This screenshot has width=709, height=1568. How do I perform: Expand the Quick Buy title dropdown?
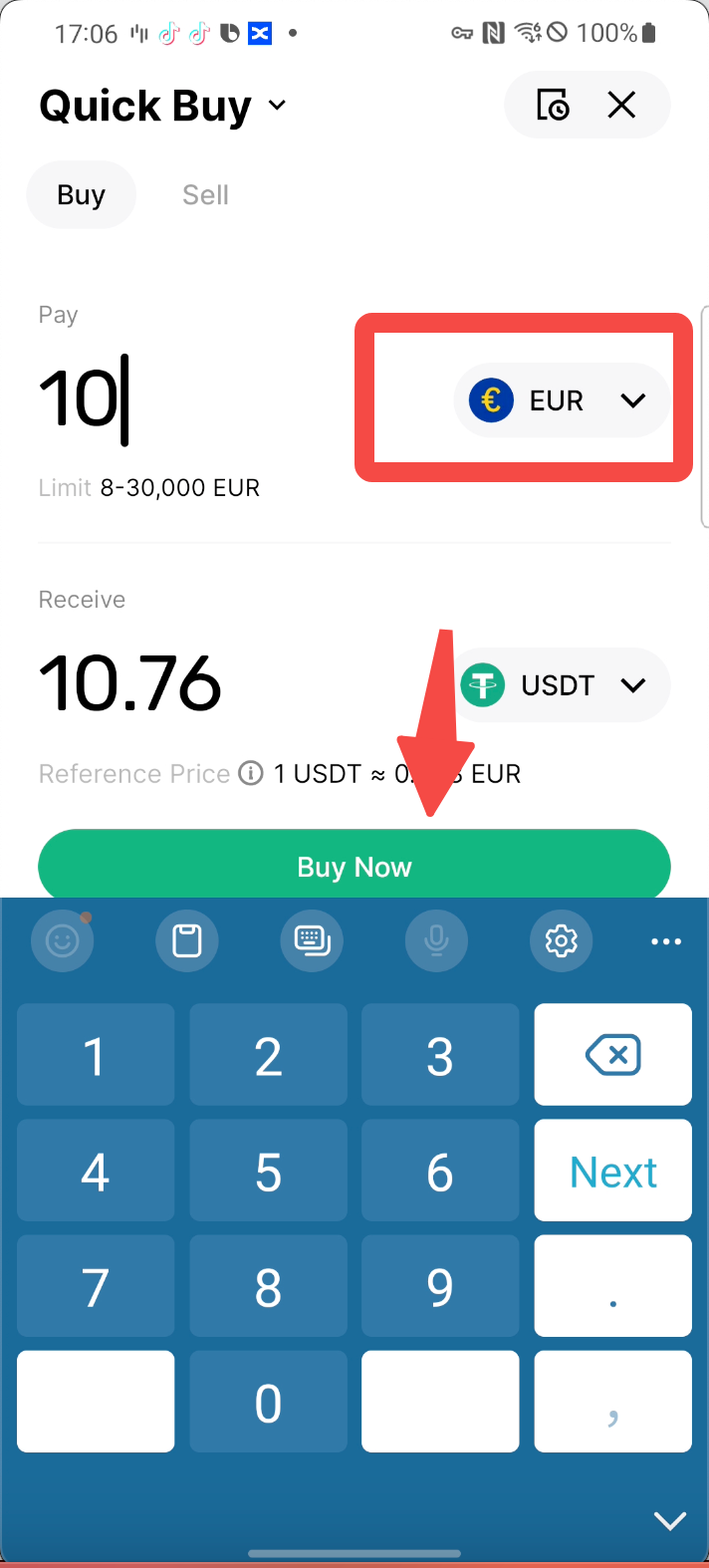click(x=278, y=106)
